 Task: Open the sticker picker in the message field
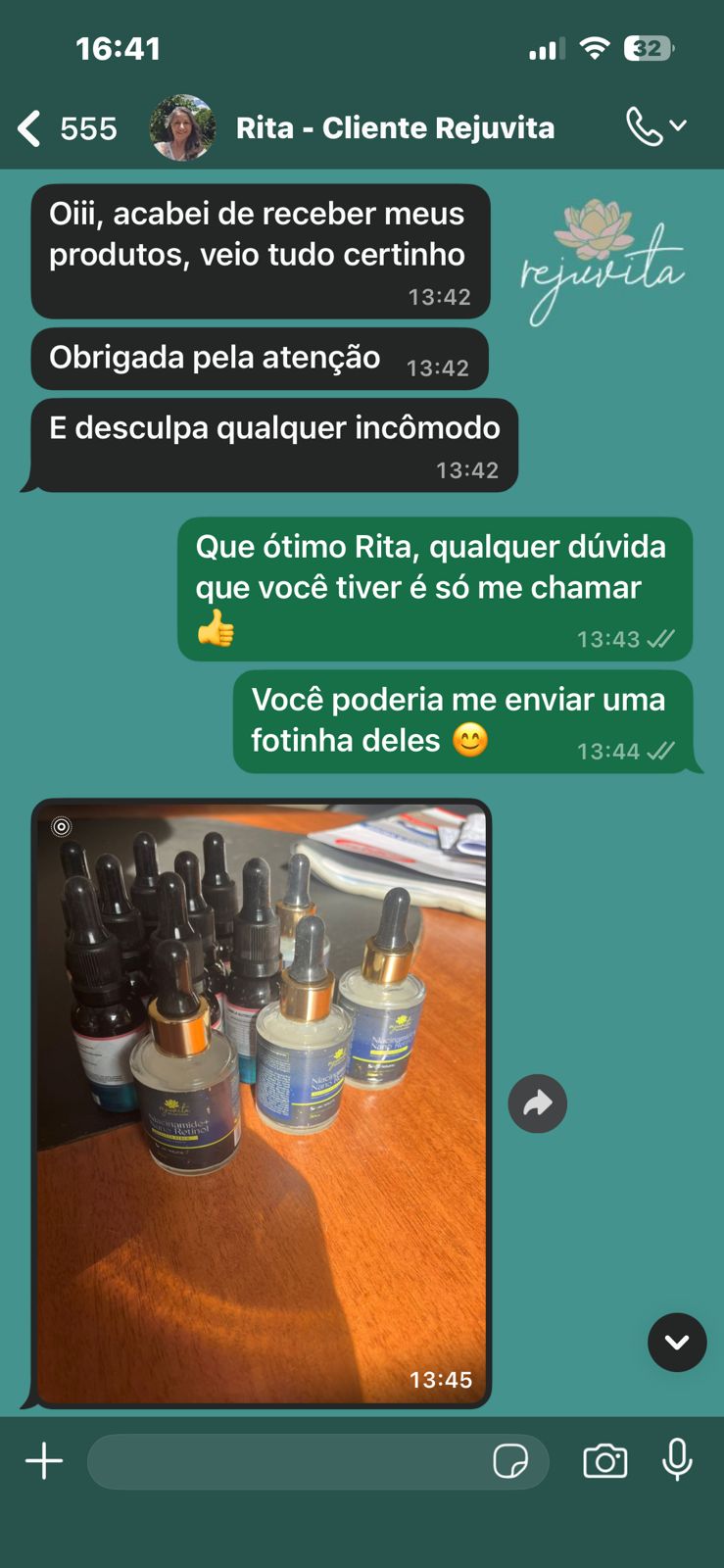pyautogui.click(x=509, y=1461)
